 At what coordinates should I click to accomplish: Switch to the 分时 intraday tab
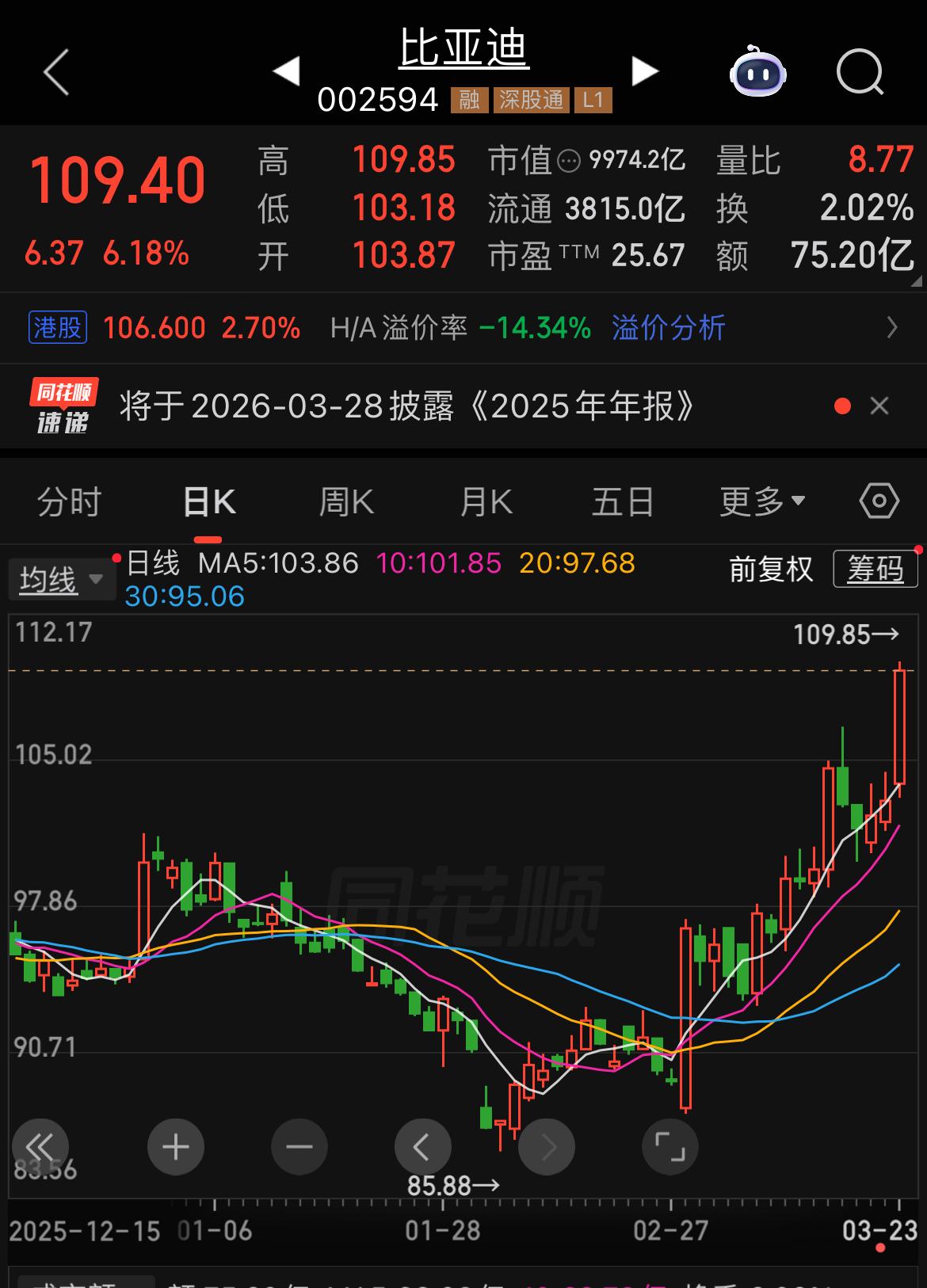pyautogui.click(x=68, y=501)
